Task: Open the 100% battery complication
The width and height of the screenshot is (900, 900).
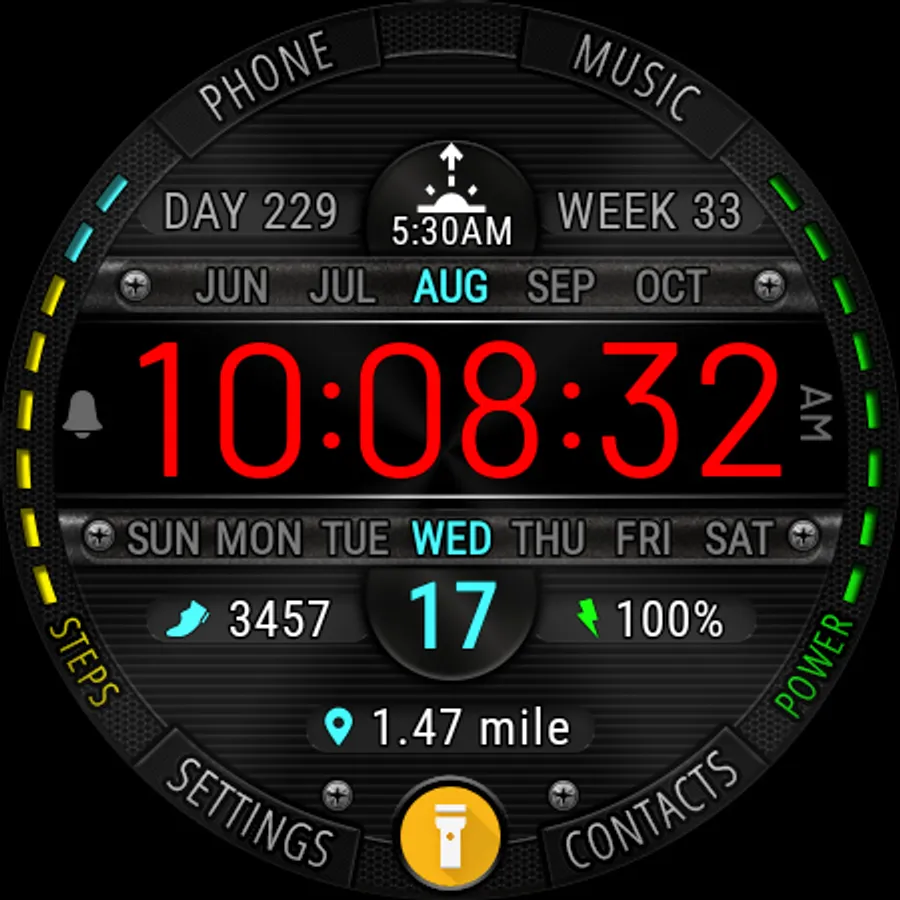Action: [649, 619]
